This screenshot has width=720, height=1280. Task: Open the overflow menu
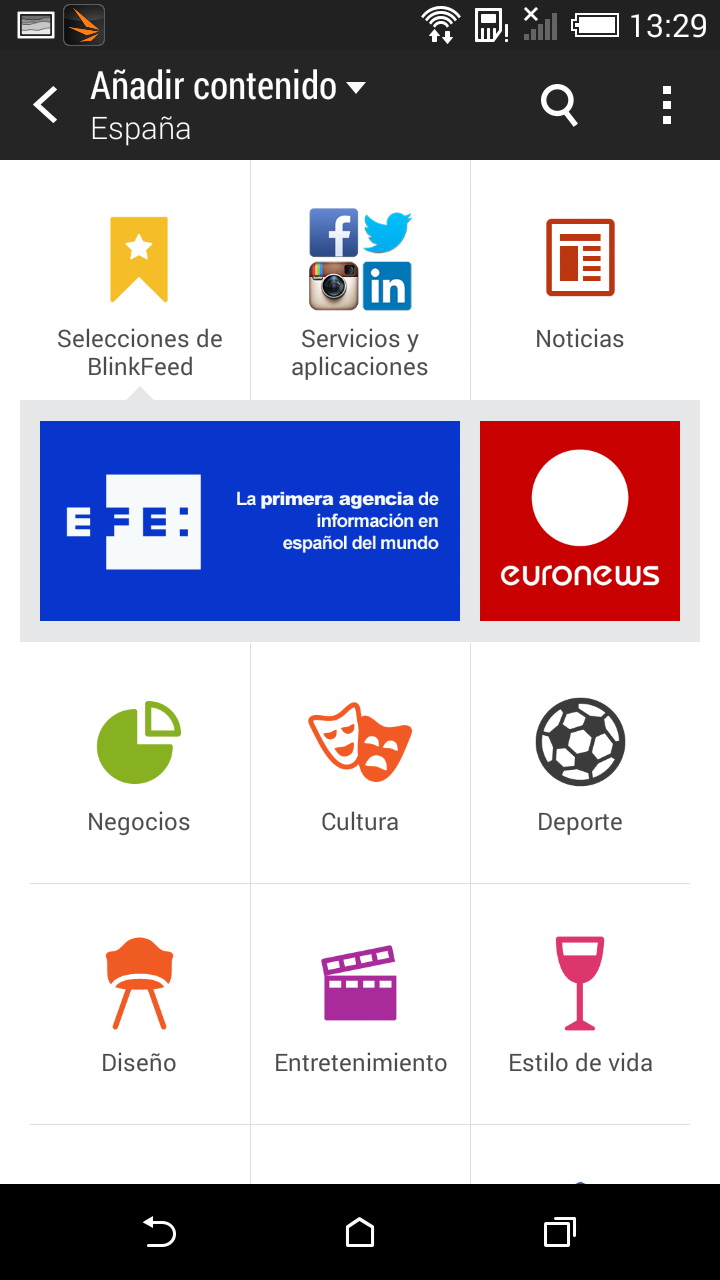point(667,104)
